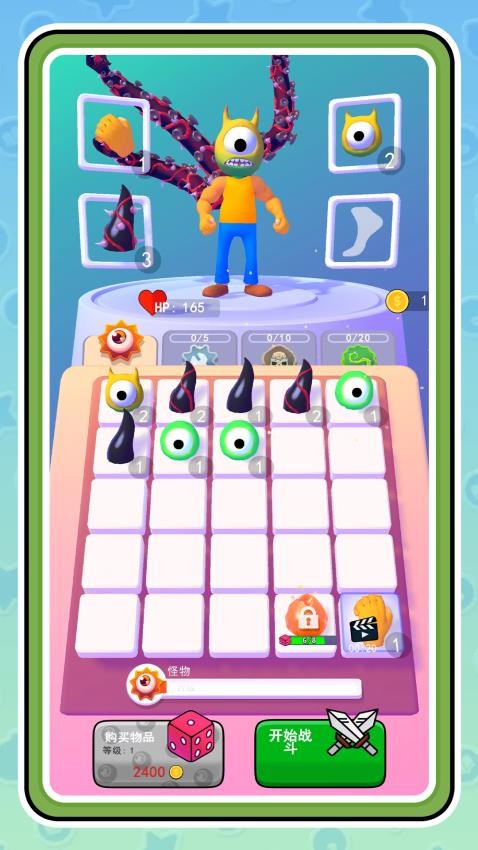Open the locked 0/10 skull tab
Image resolution: width=478 pixels, height=850 pixels.
click(x=279, y=348)
